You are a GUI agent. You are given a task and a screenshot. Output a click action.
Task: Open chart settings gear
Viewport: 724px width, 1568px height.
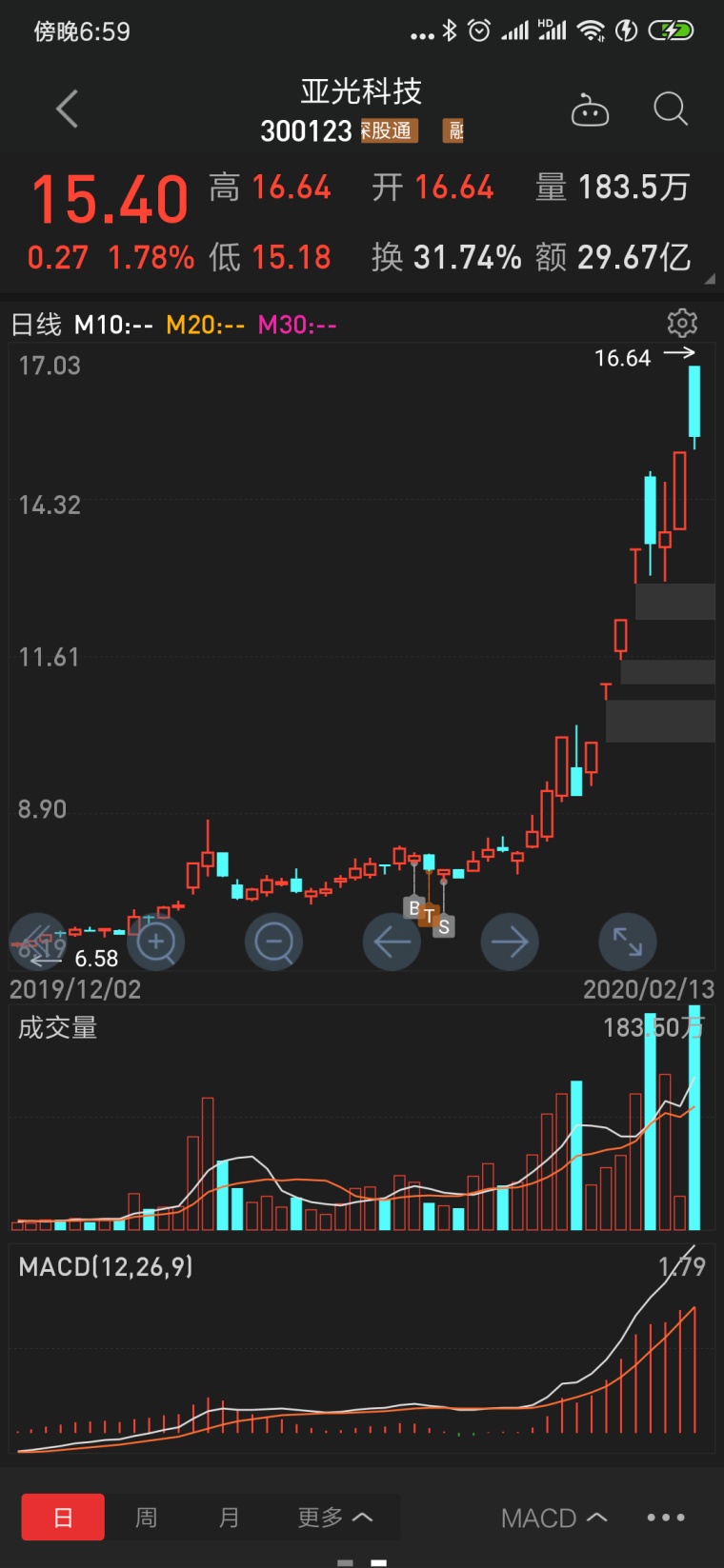click(682, 324)
